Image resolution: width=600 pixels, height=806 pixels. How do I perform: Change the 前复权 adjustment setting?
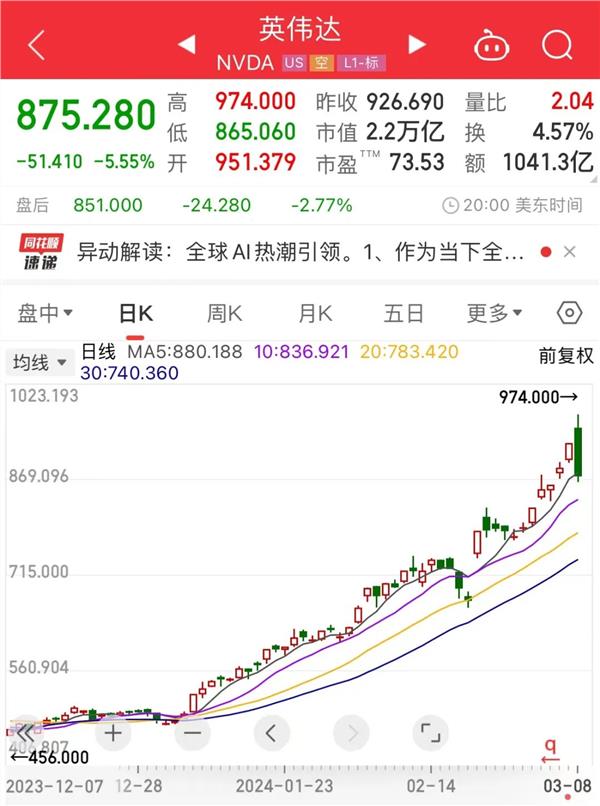click(x=566, y=355)
